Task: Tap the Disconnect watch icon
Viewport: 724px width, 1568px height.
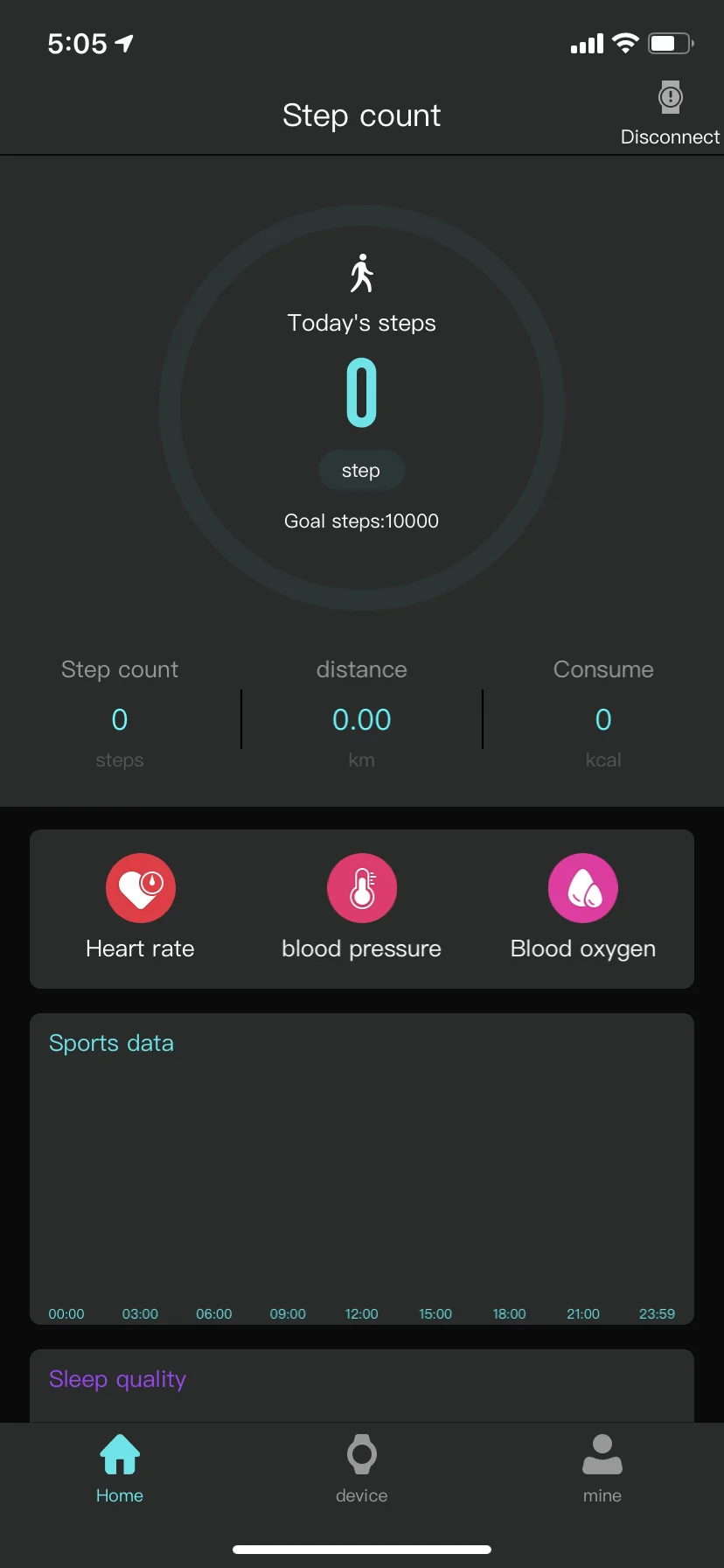Action: coord(670,98)
